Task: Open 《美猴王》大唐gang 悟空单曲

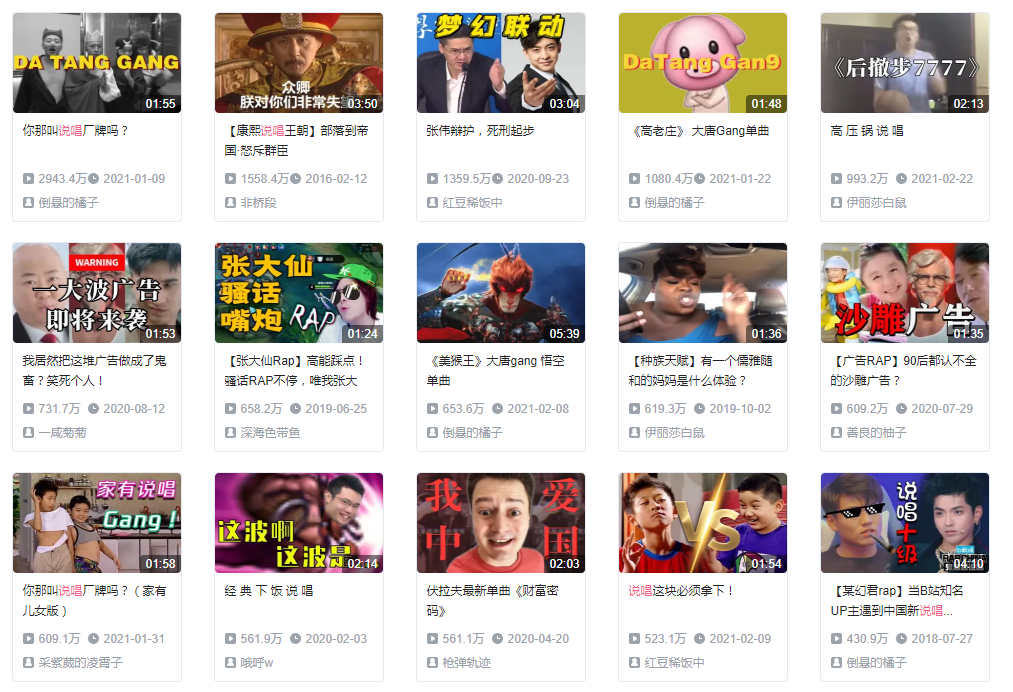Action: [501, 293]
